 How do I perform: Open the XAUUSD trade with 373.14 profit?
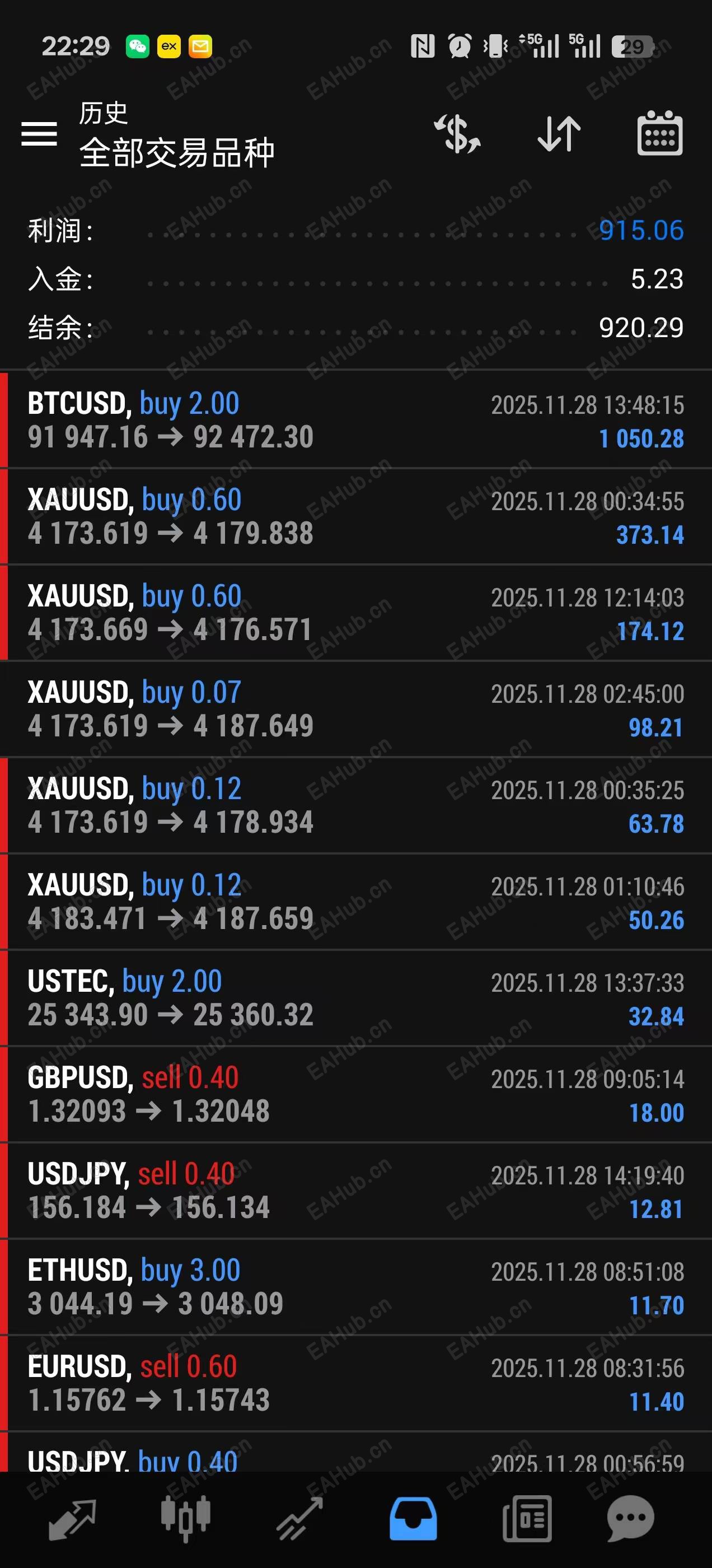point(356,516)
